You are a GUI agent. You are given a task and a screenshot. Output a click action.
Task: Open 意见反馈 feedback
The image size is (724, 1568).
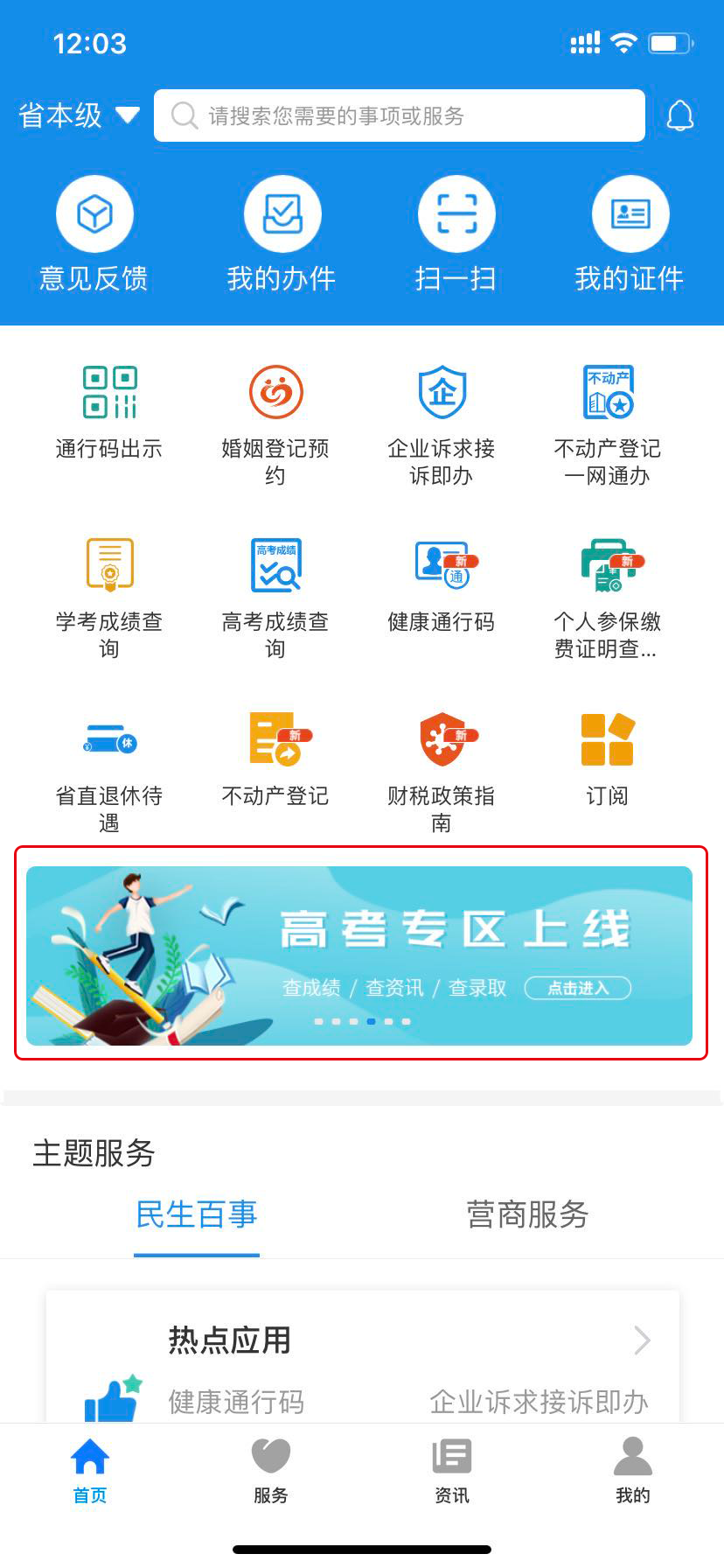94,233
